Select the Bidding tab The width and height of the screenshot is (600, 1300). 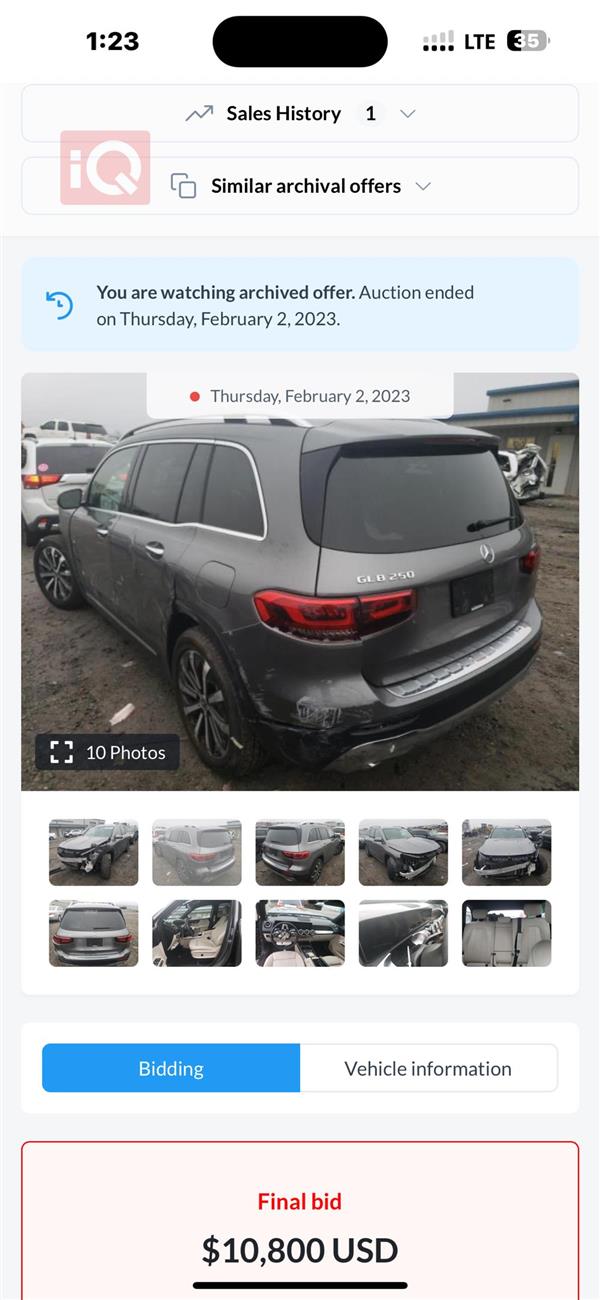point(171,1069)
